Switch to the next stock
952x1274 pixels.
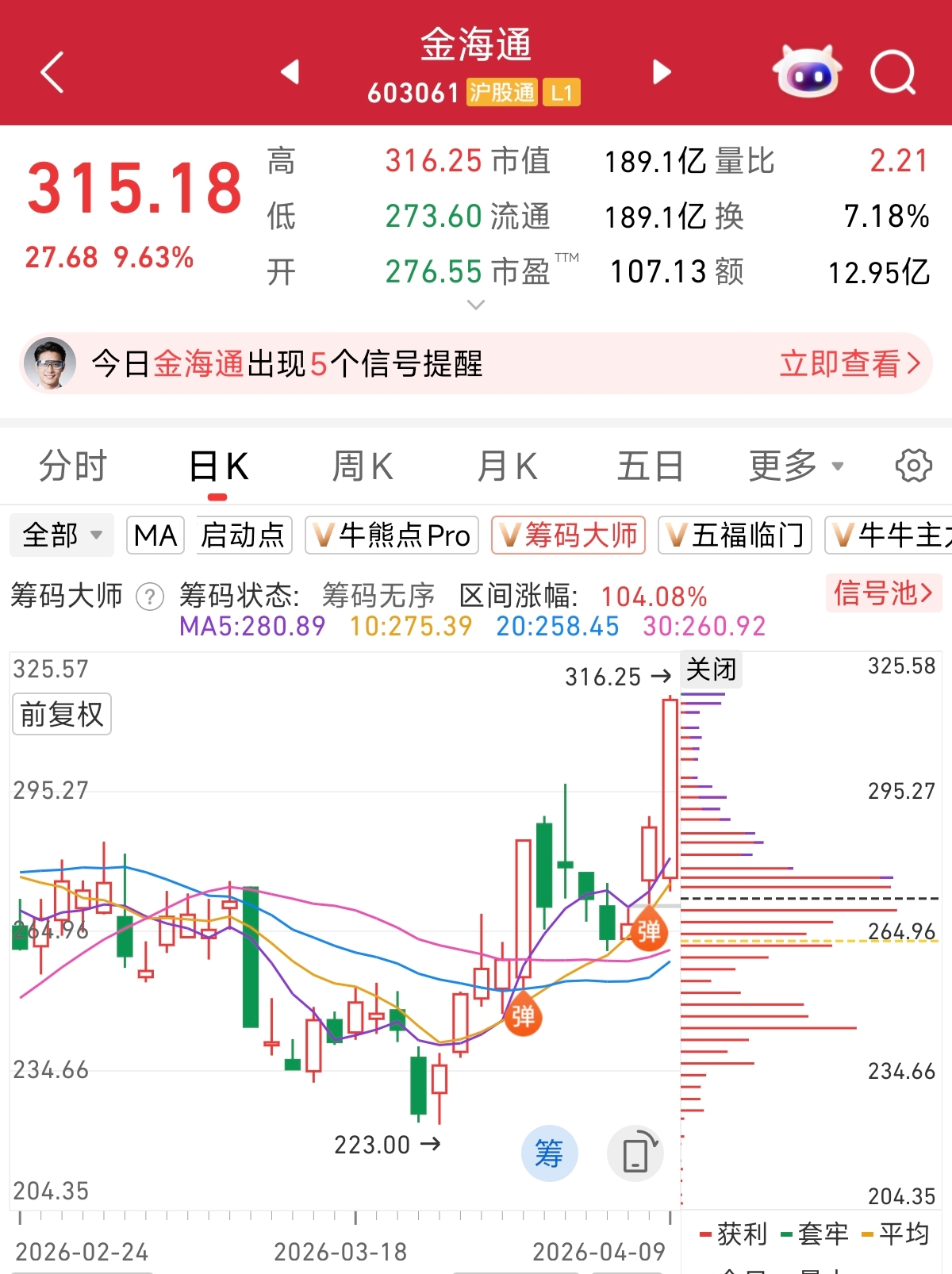click(x=662, y=72)
